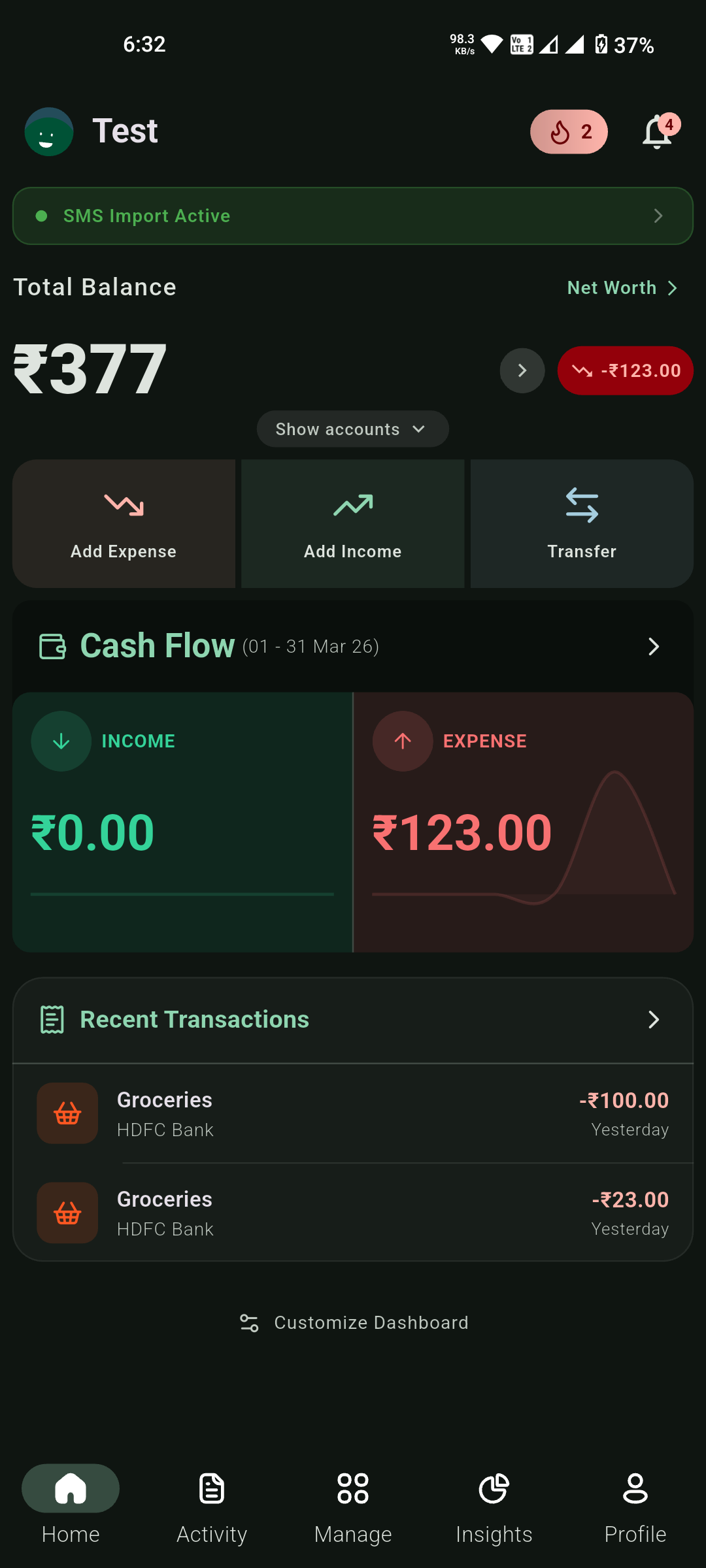The width and height of the screenshot is (706, 1568).
Task: Tap the Test profile avatar
Action: pyautogui.click(x=48, y=131)
